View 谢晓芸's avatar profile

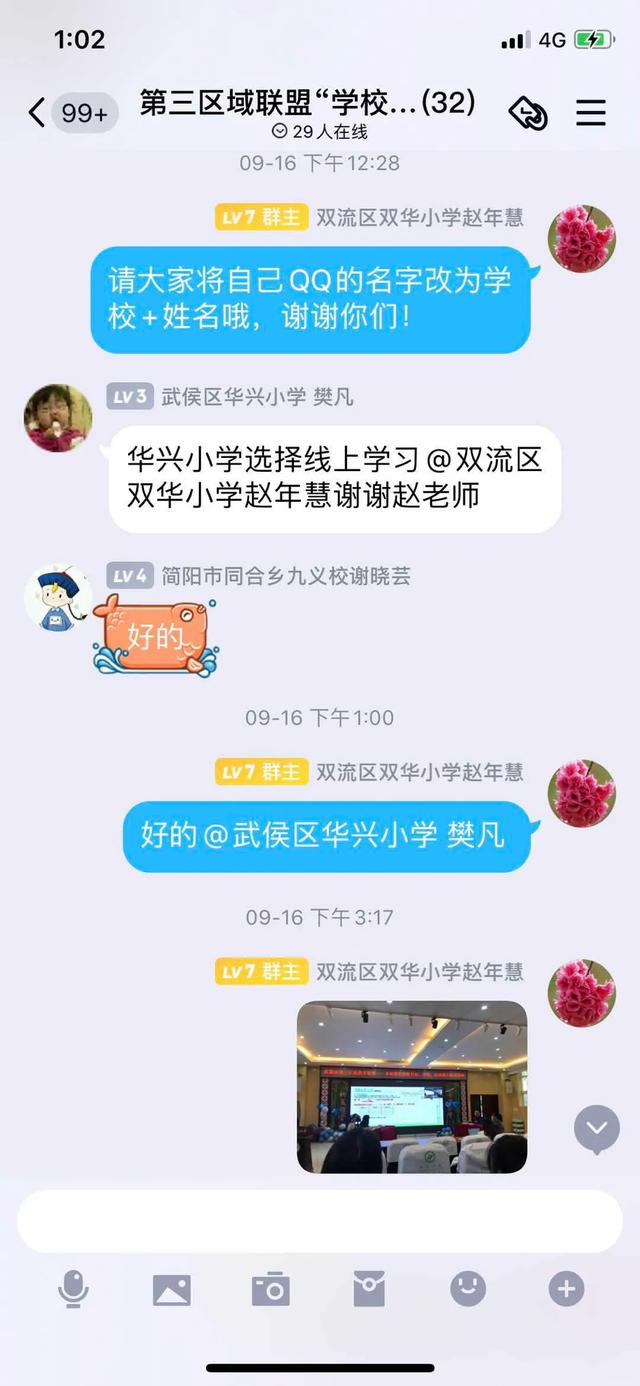click(x=58, y=597)
